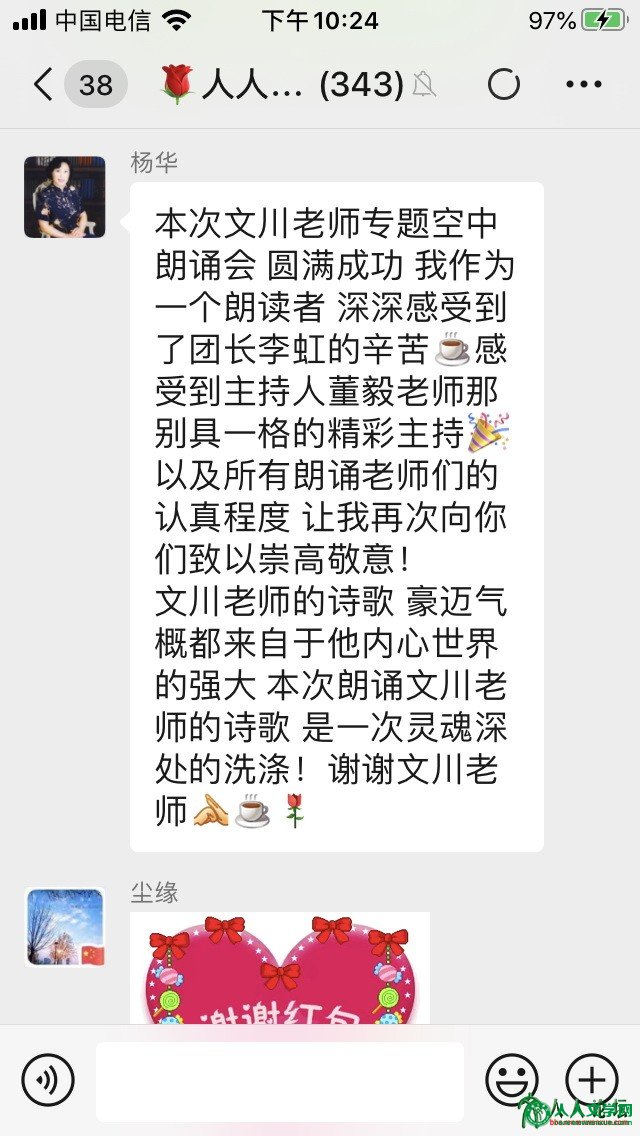Open 杨华's profile avatar
The width and height of the screenshot is (640, 1136).
click(x=65, y=197)
